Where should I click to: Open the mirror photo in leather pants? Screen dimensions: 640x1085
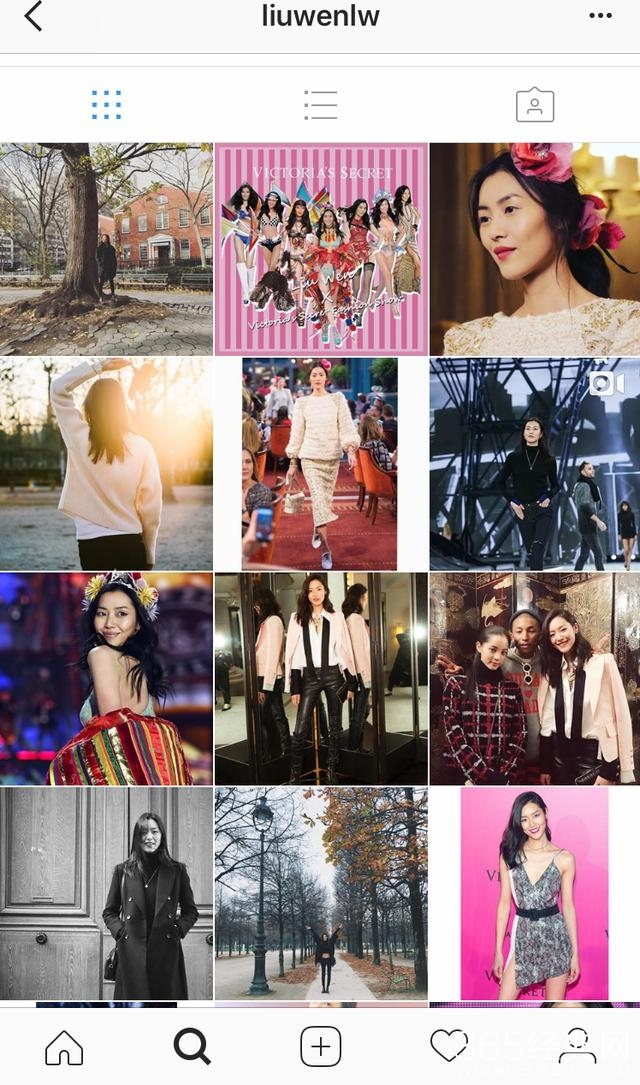click(x=321, y=679)
